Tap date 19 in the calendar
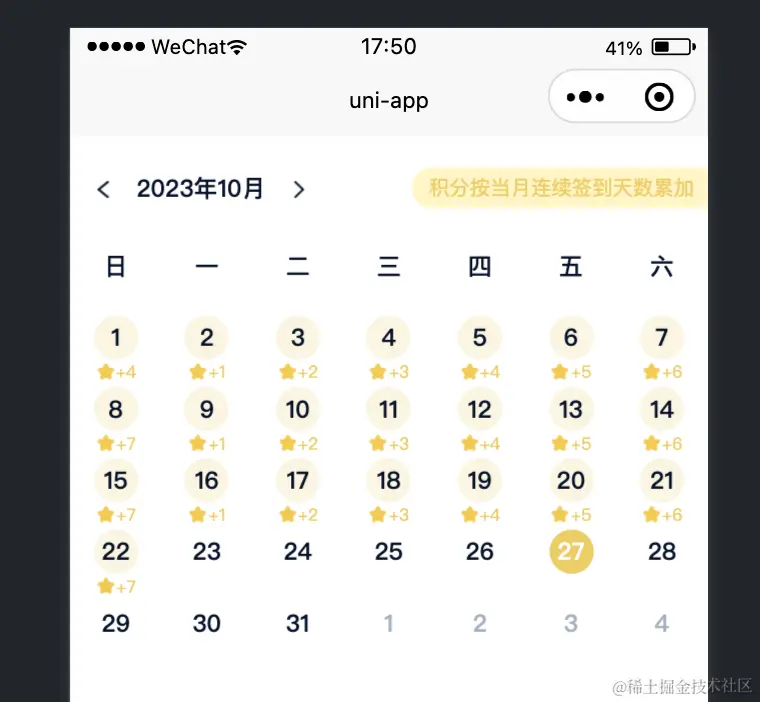Viewport: 760px width, 702px height. point(480,480)
